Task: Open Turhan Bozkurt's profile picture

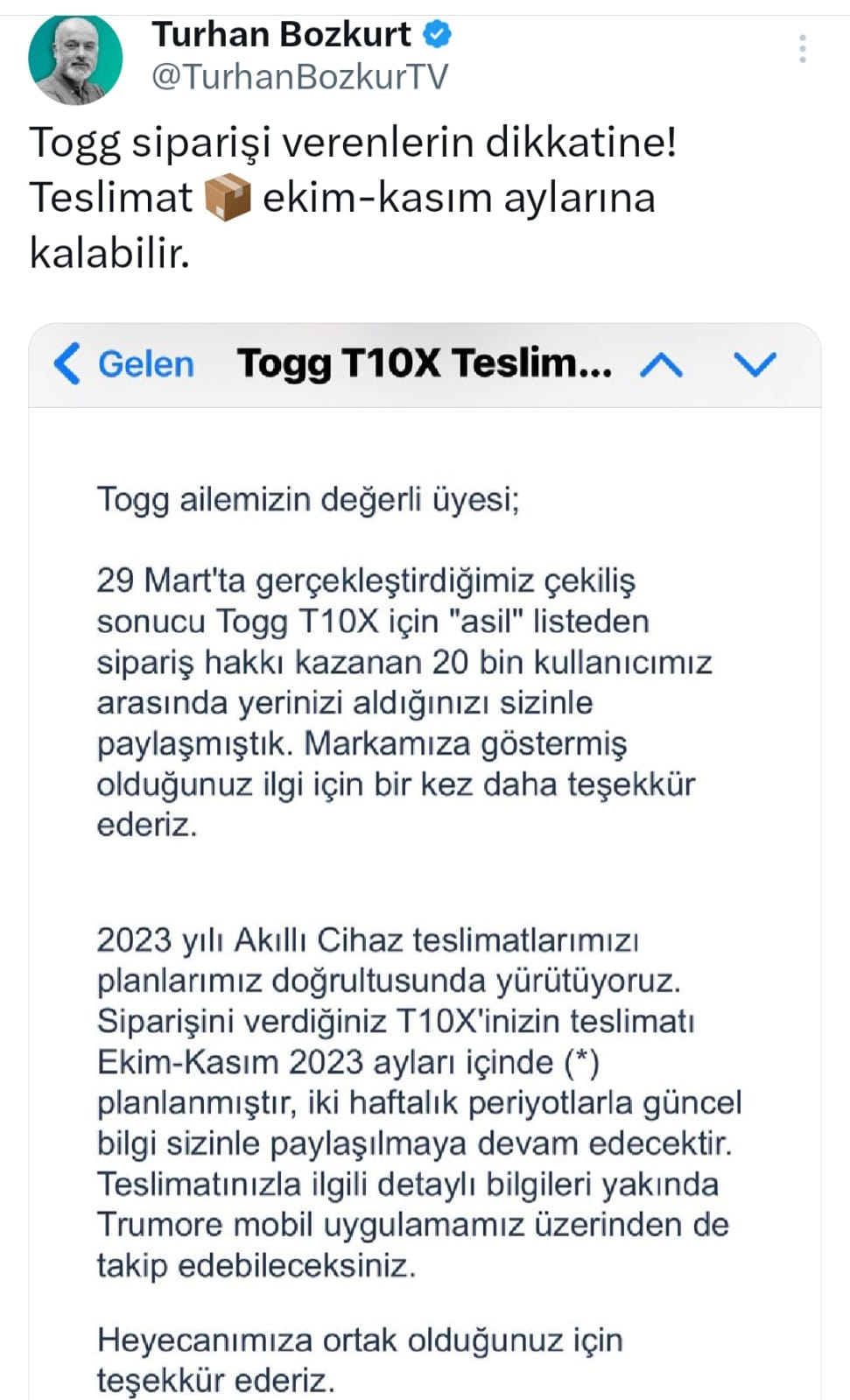Action: 75,60
